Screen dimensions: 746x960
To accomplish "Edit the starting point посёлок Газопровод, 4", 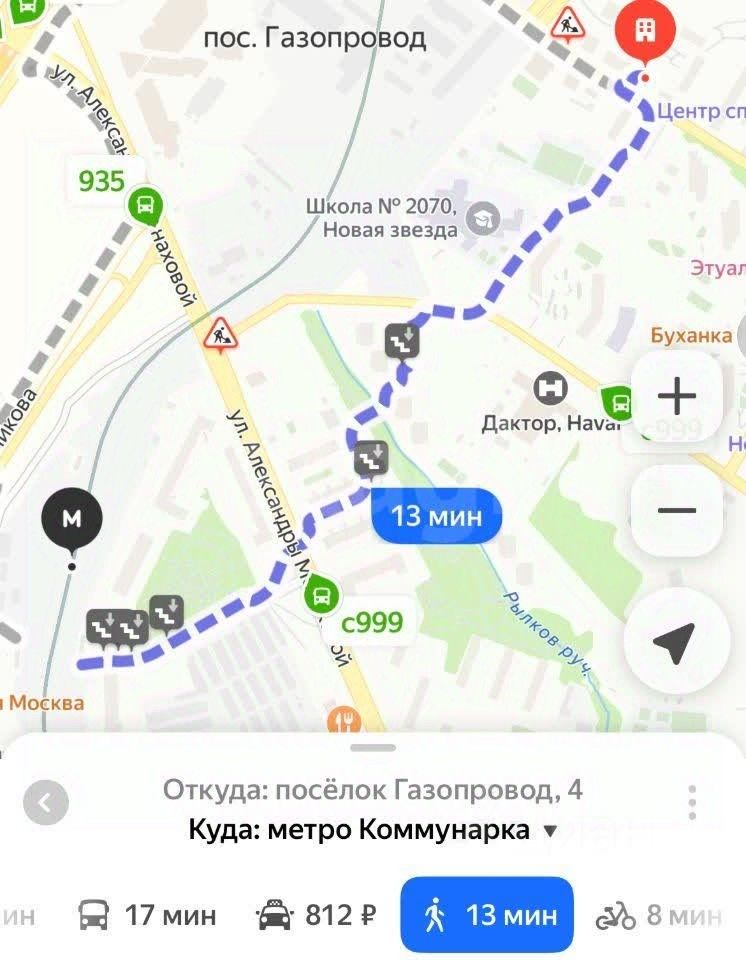I will [372, 790].
